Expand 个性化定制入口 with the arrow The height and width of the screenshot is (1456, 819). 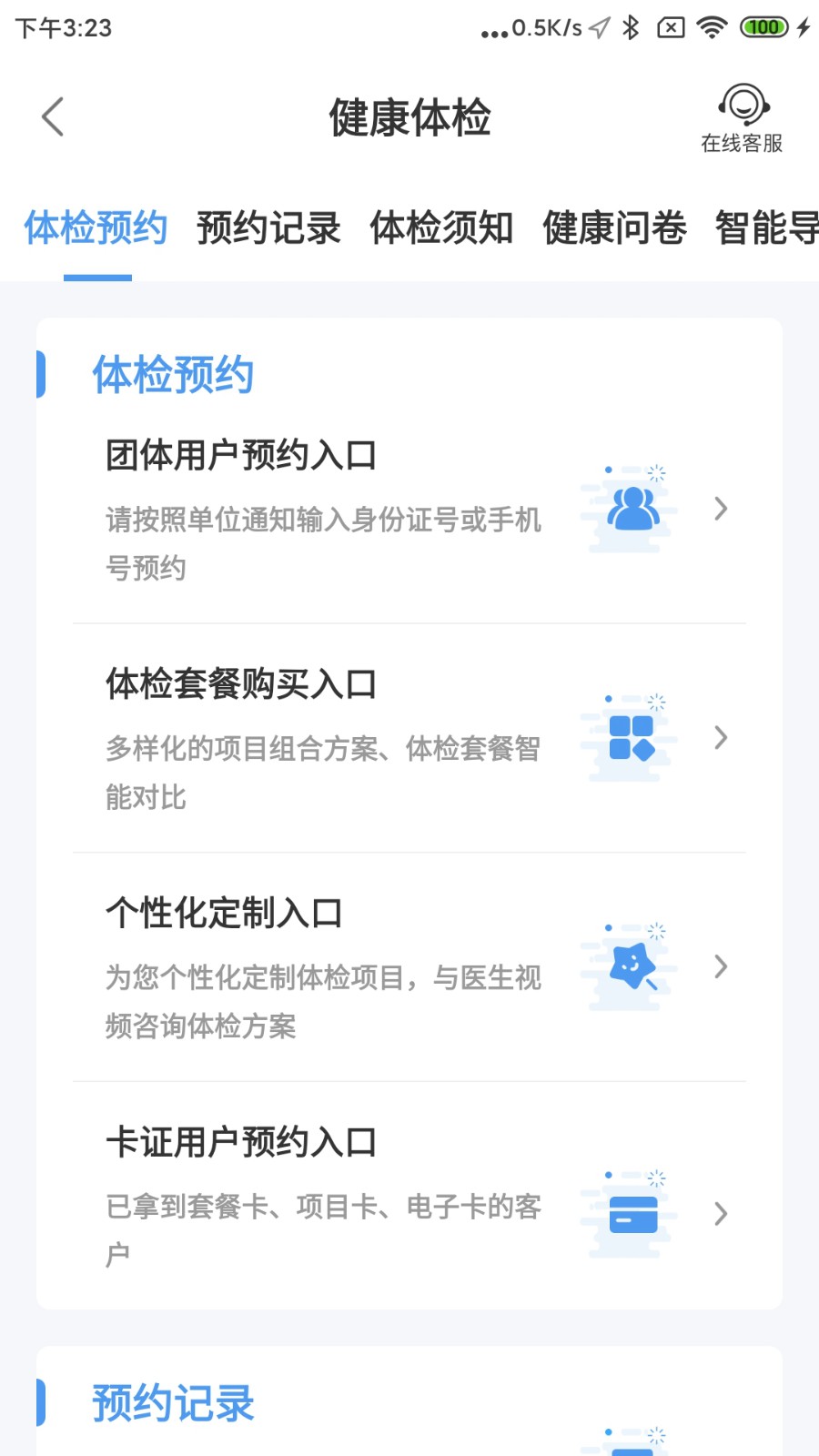pos(722,966)
